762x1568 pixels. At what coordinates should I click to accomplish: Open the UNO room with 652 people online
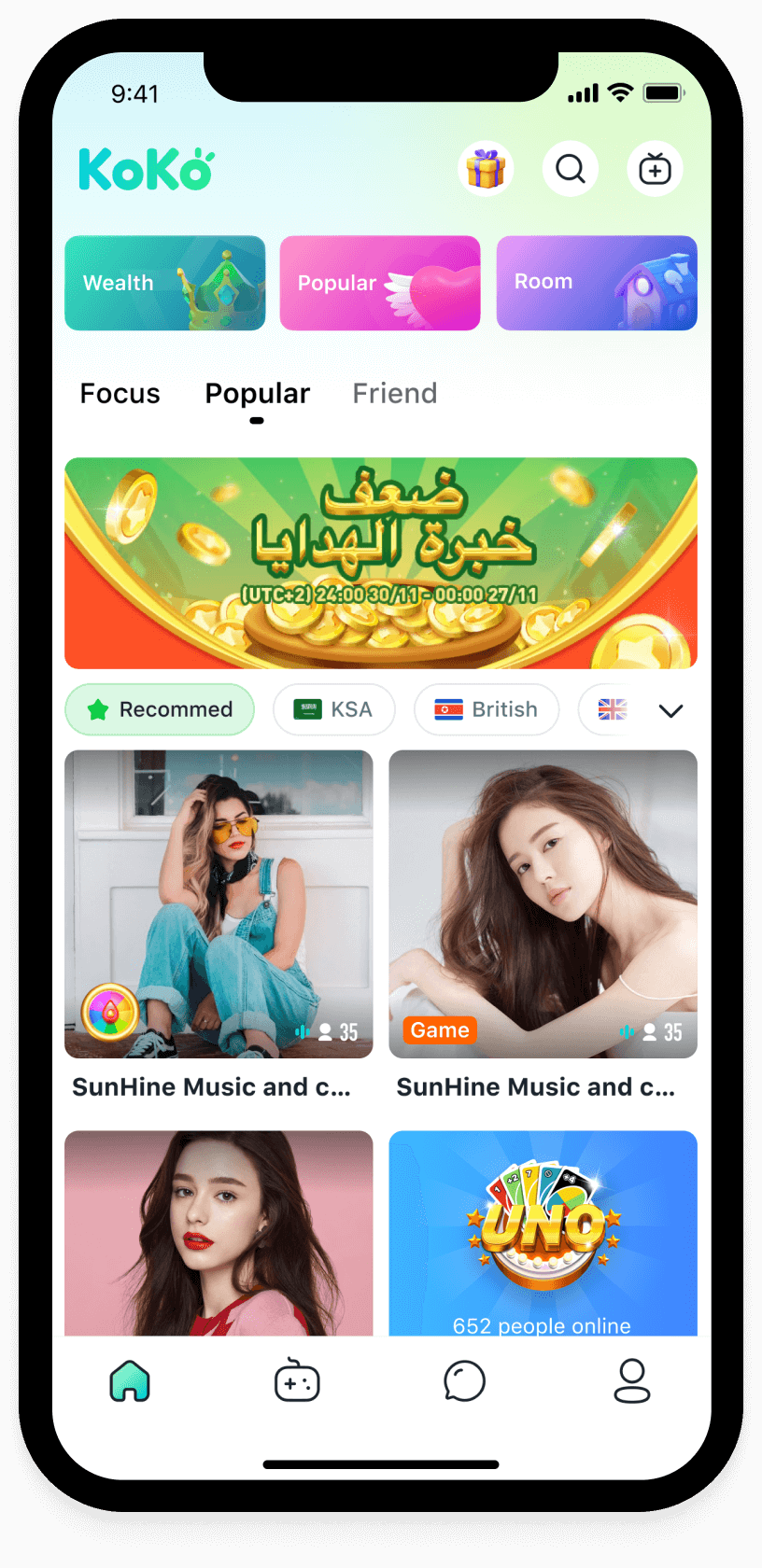[543, 1232]
